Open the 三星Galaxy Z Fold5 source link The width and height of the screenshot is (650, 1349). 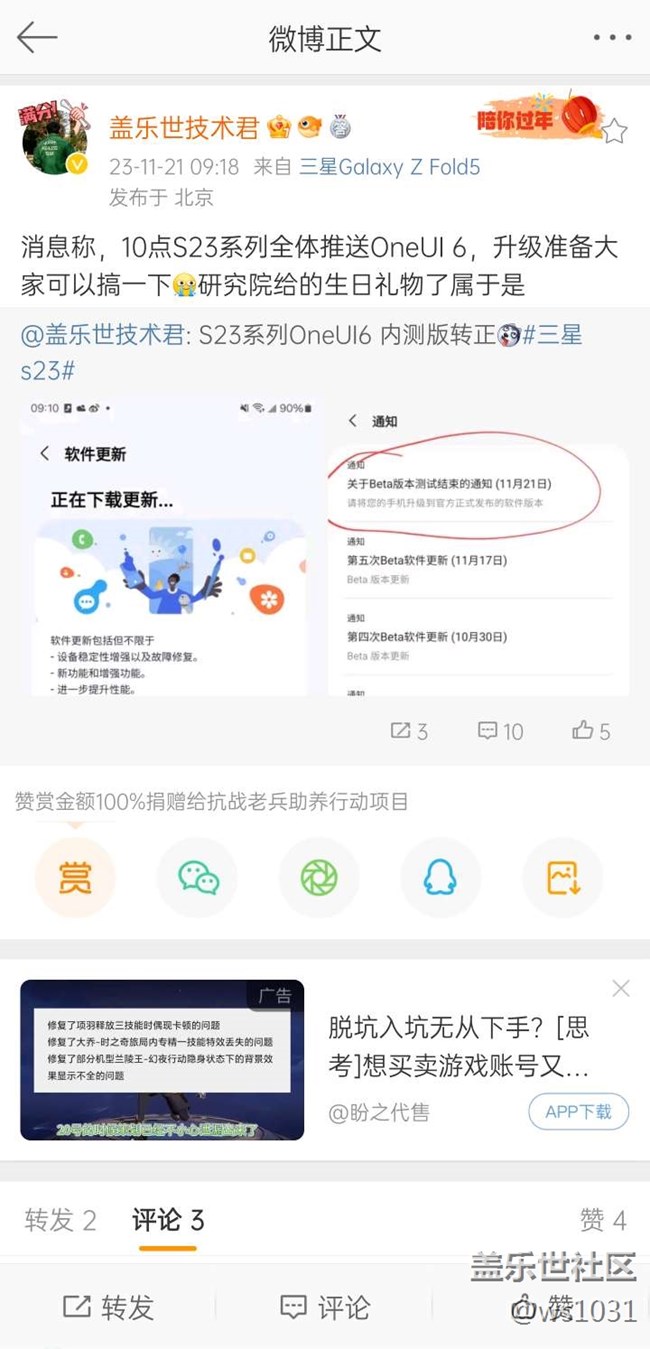(390, 167)
